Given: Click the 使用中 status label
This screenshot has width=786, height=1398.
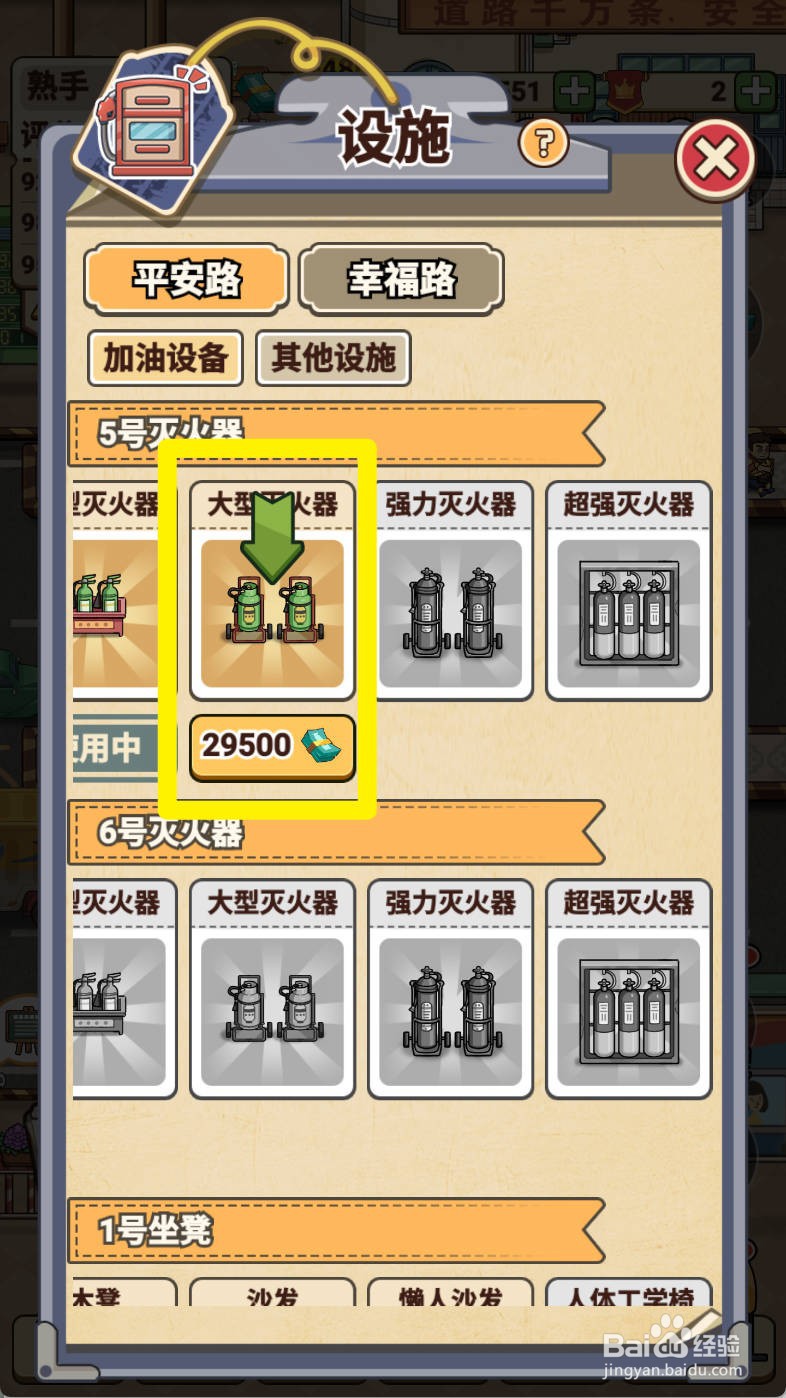Looking at the screenshot, I should click(x=110, y=747).
